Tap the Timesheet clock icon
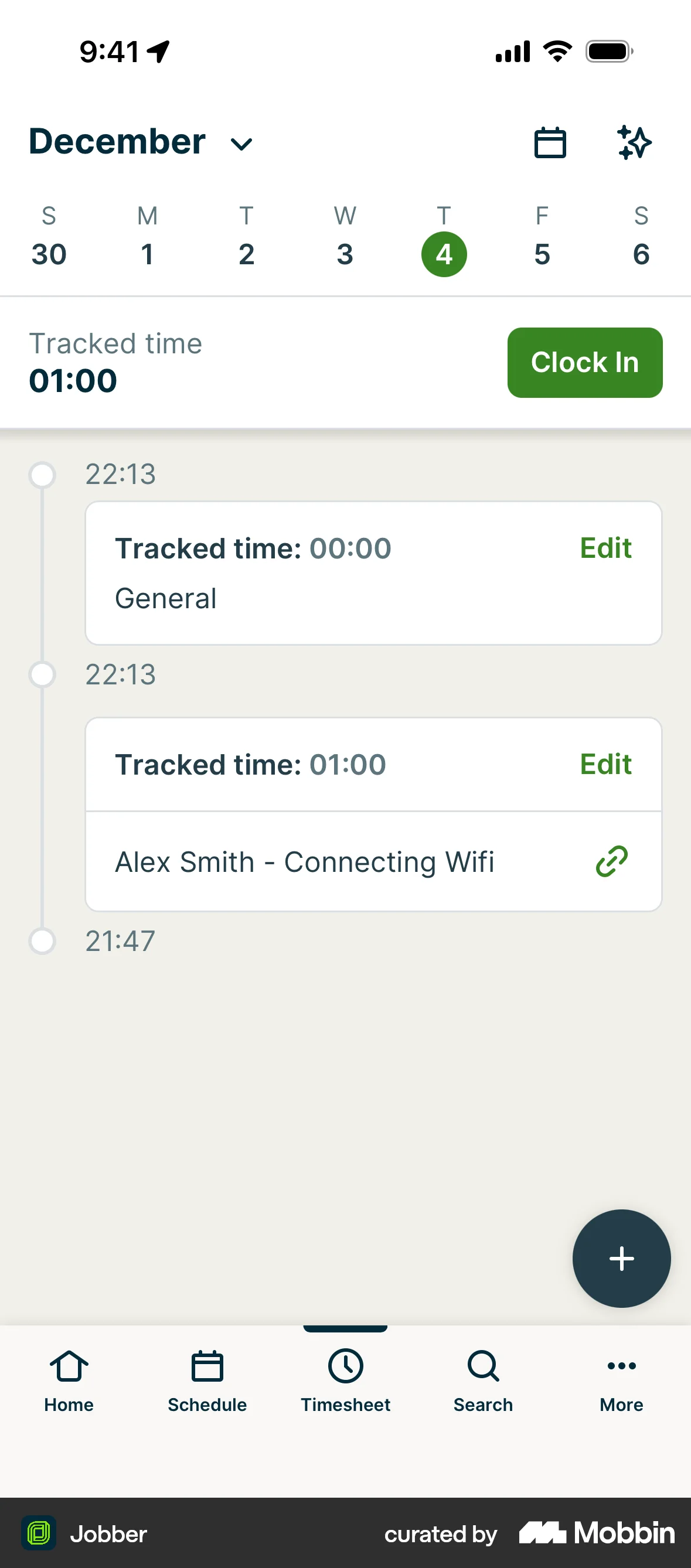This screenshot has height=1568, width=691. tap(345, 1365)
